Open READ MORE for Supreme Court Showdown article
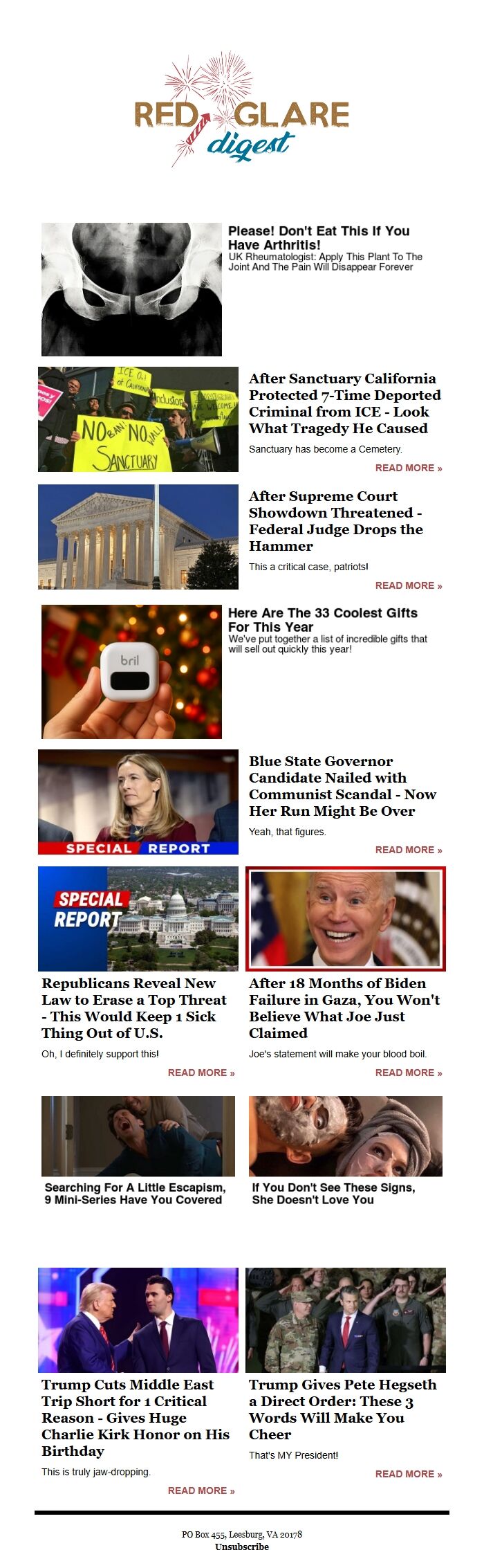This screenshot has width=484, height=1568. tap(408, 585)
